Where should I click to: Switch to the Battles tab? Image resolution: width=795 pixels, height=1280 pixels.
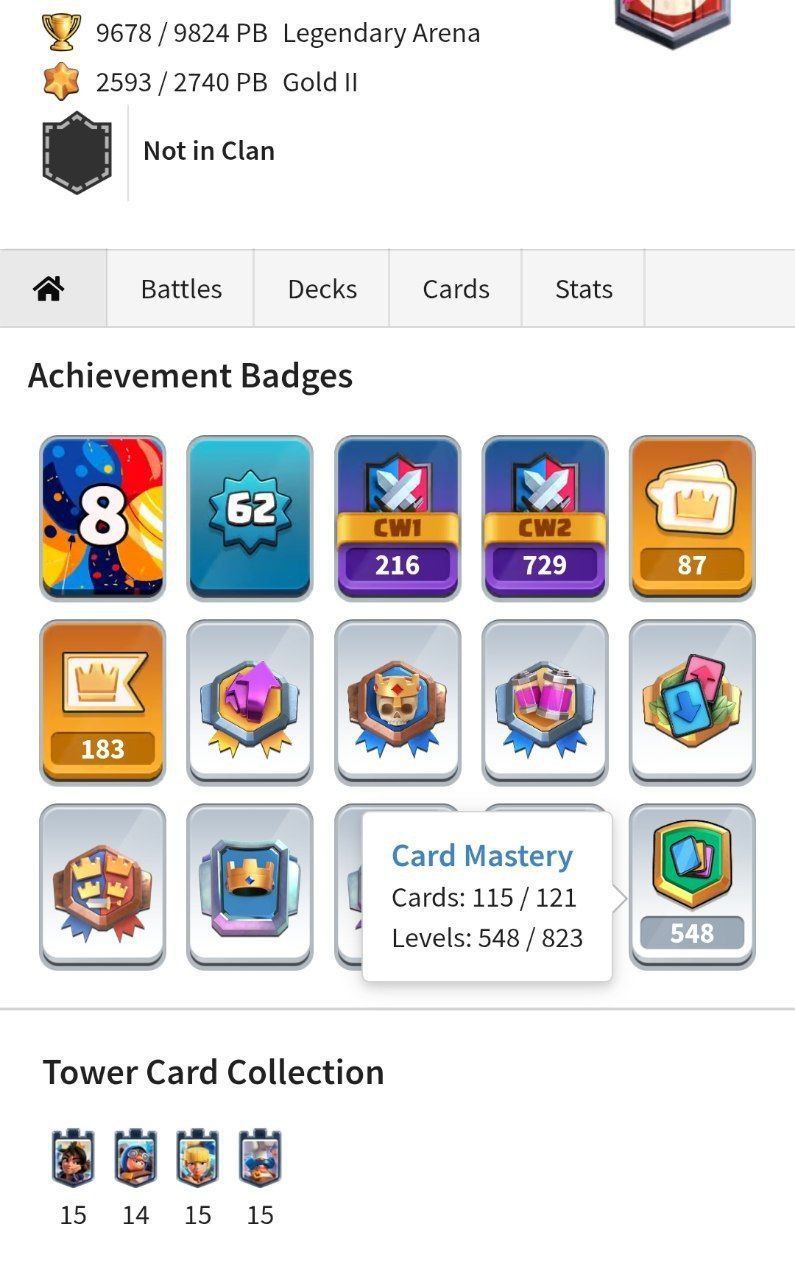click(x=181, y=289)
